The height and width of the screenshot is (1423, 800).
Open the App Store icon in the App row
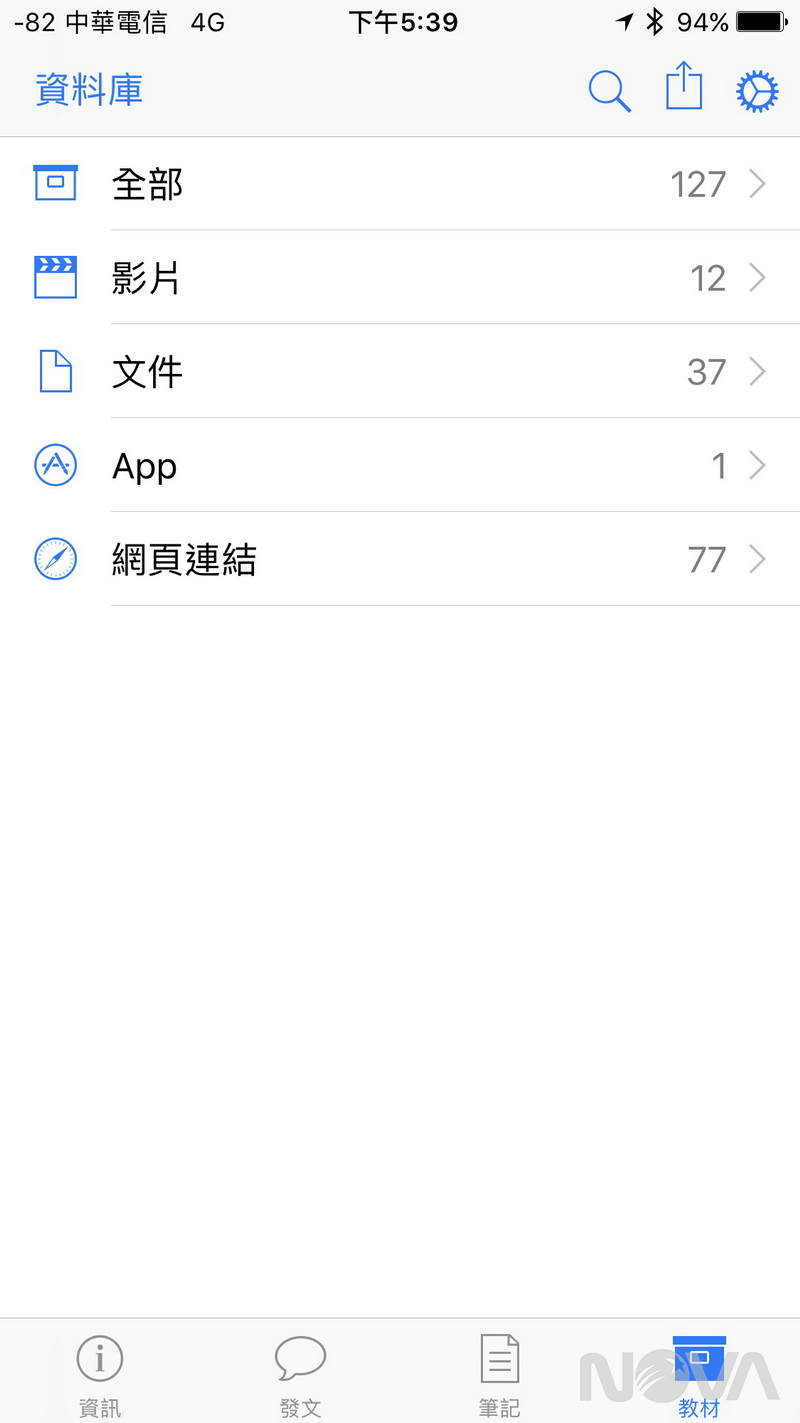tap(55, 465)
